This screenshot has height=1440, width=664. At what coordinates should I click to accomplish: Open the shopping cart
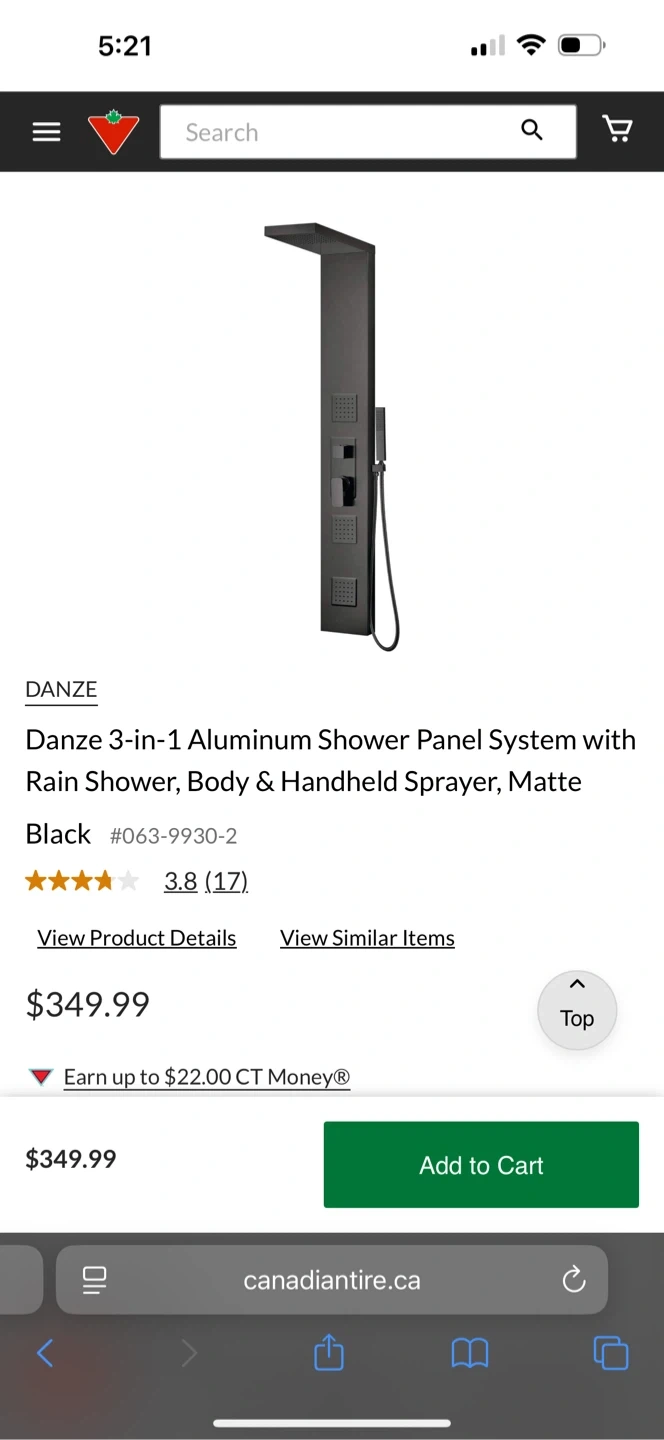coord(617,130)
